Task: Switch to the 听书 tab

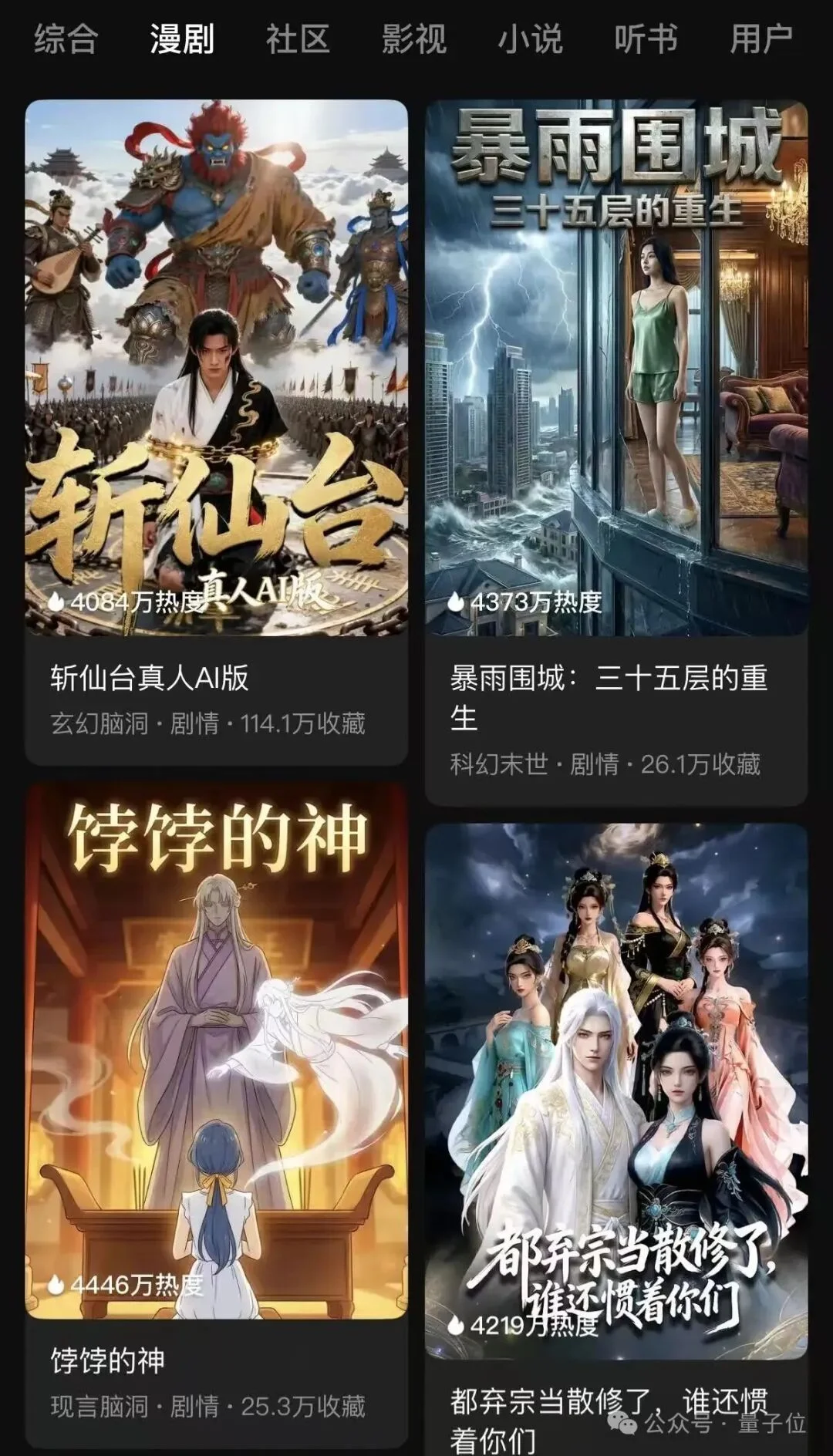Action: click(x=646, y=40)
